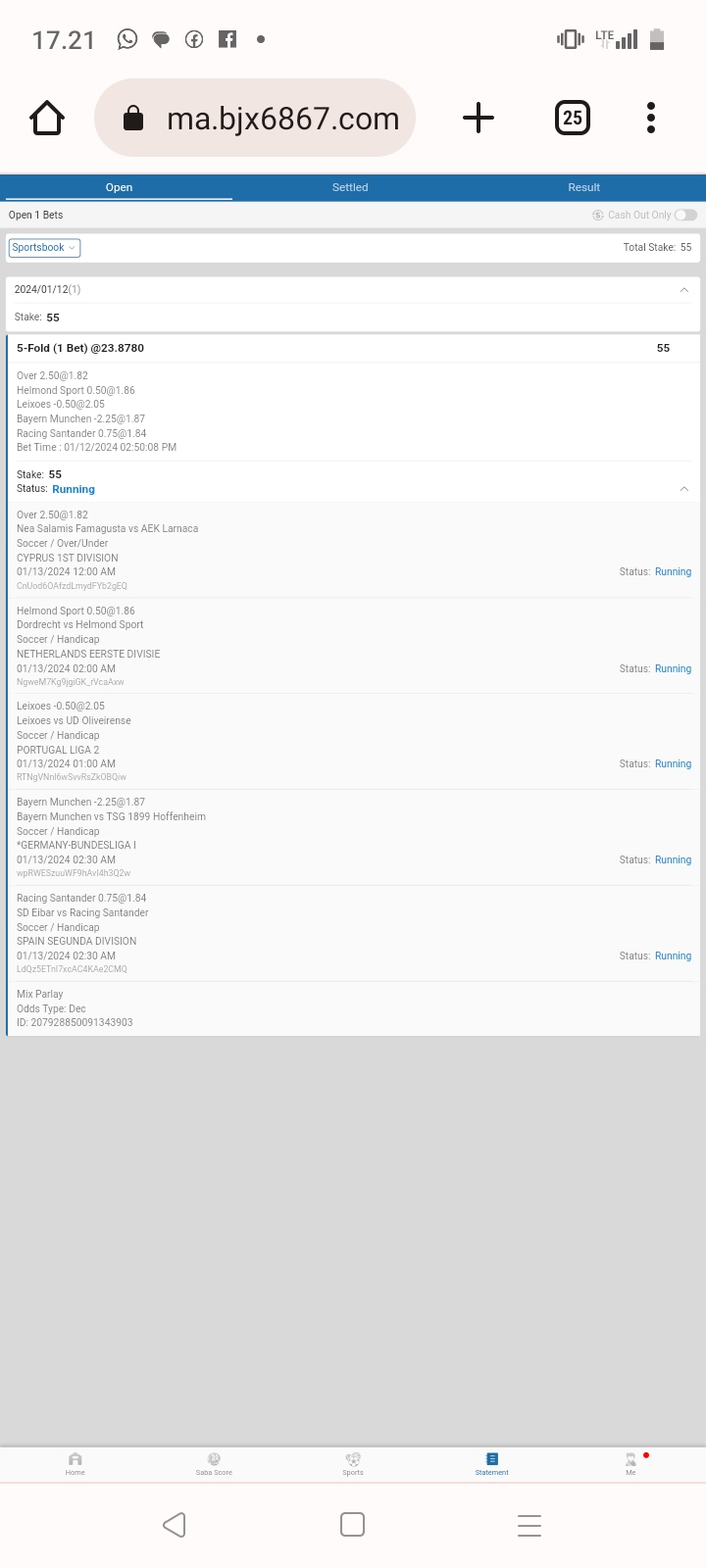Collapse the 2024/01/12 date section
This screenshot has height=1568, width=706.
tap(683, 290)
